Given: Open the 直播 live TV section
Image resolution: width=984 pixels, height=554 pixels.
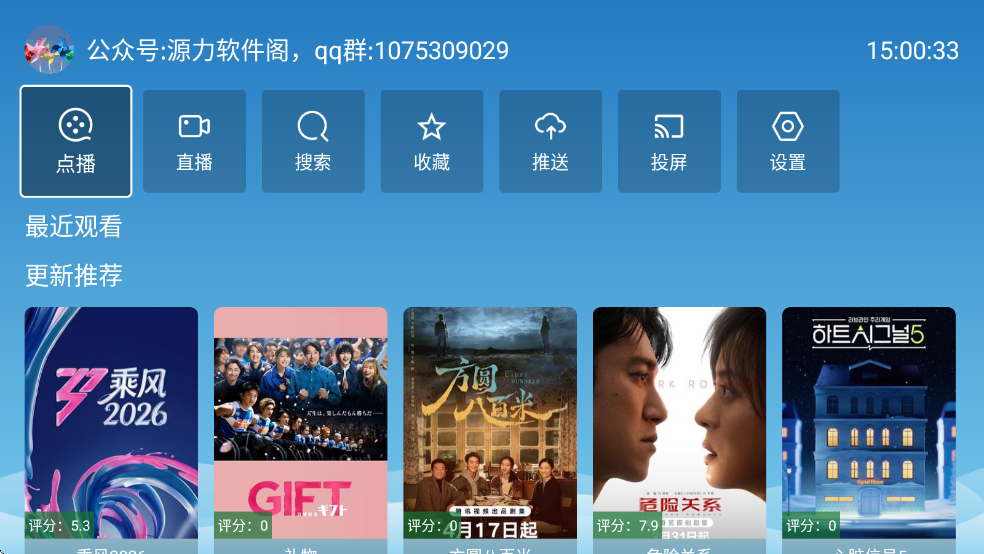Looking at the screenshot, I should click(194, 141).
